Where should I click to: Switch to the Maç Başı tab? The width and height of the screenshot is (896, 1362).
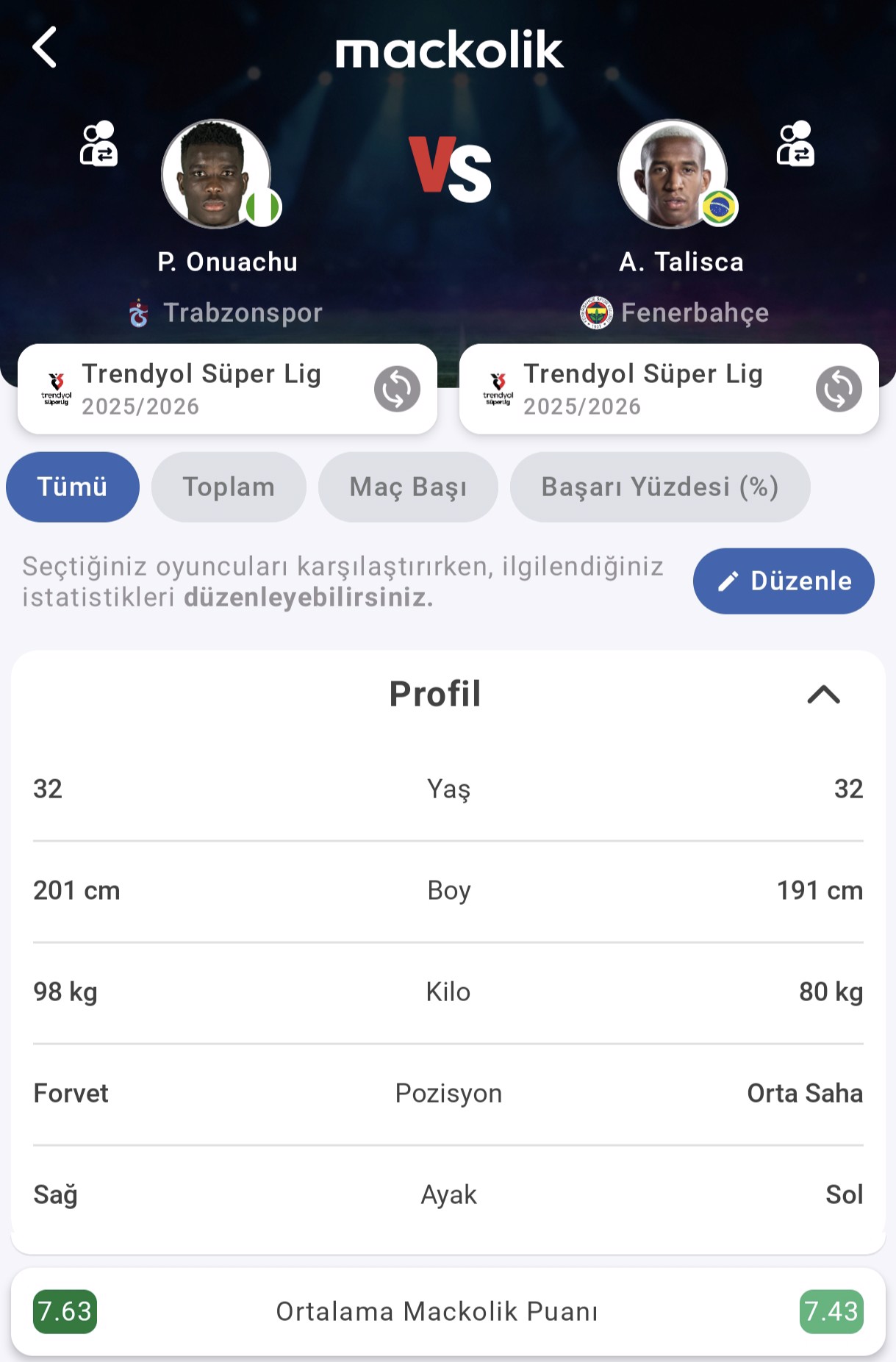408,487
